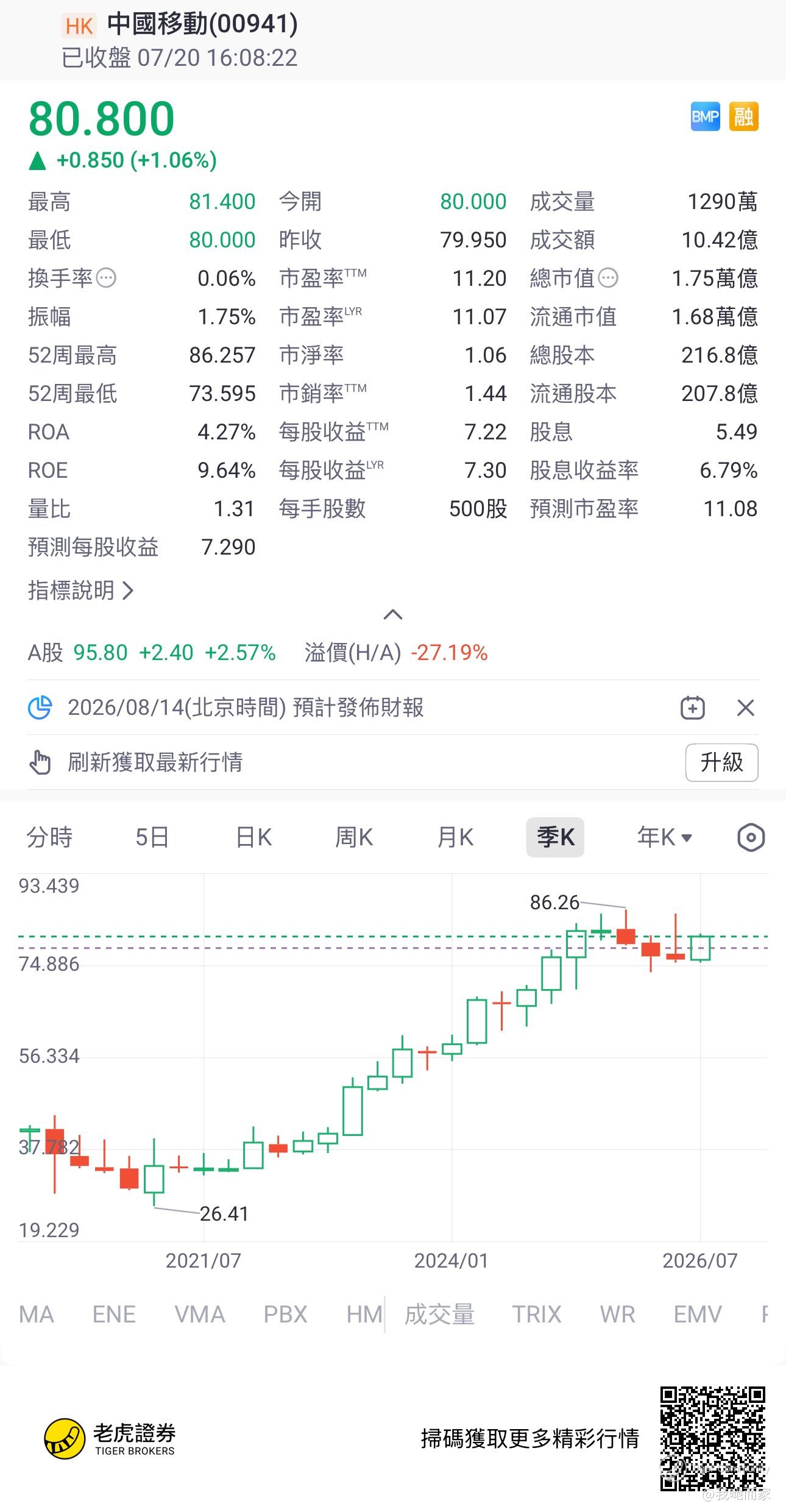
Task: Switch to VMA indicator
Action: (x=200, y=1315)
